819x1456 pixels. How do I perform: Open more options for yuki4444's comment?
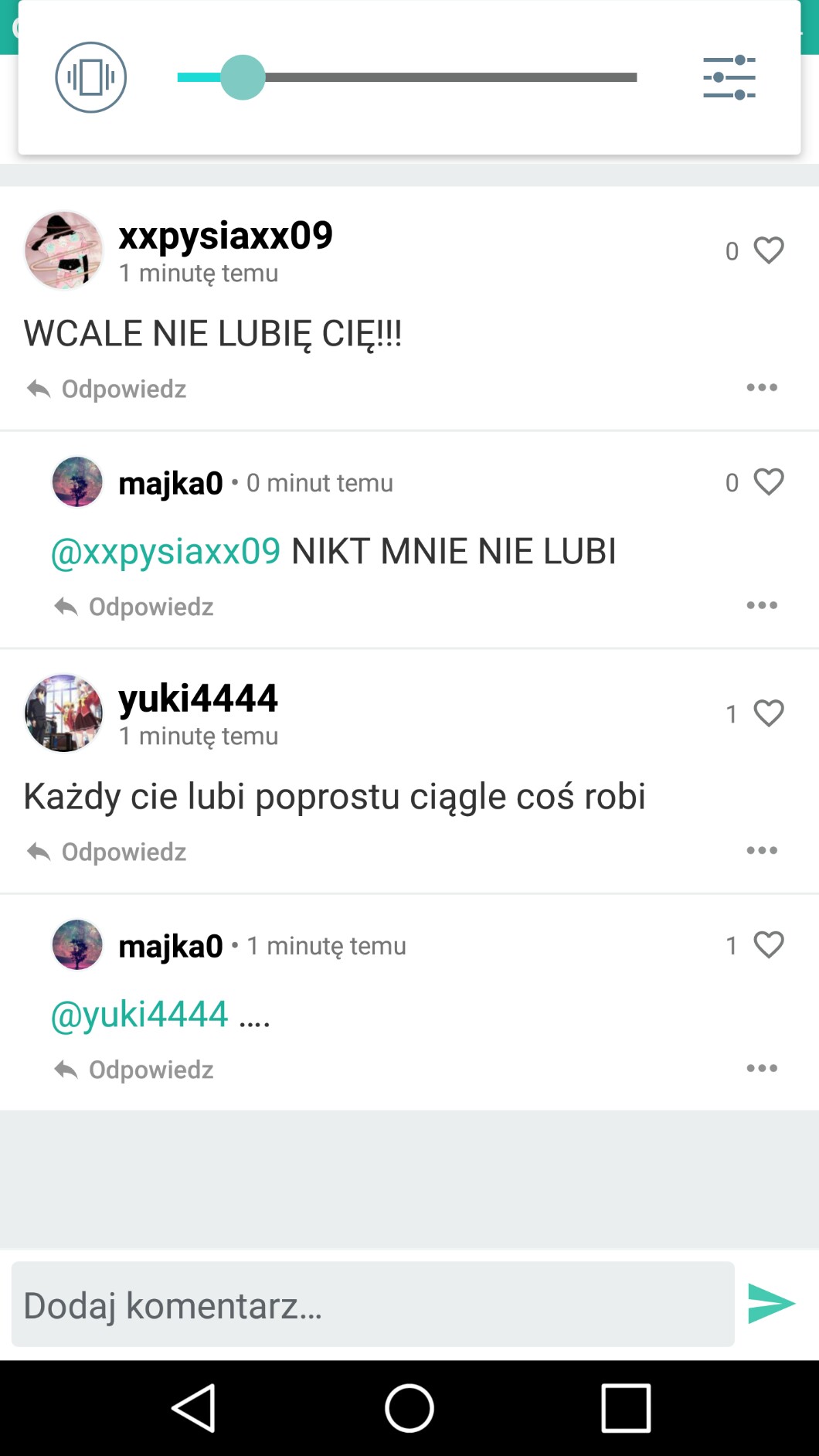coord(762,850)
